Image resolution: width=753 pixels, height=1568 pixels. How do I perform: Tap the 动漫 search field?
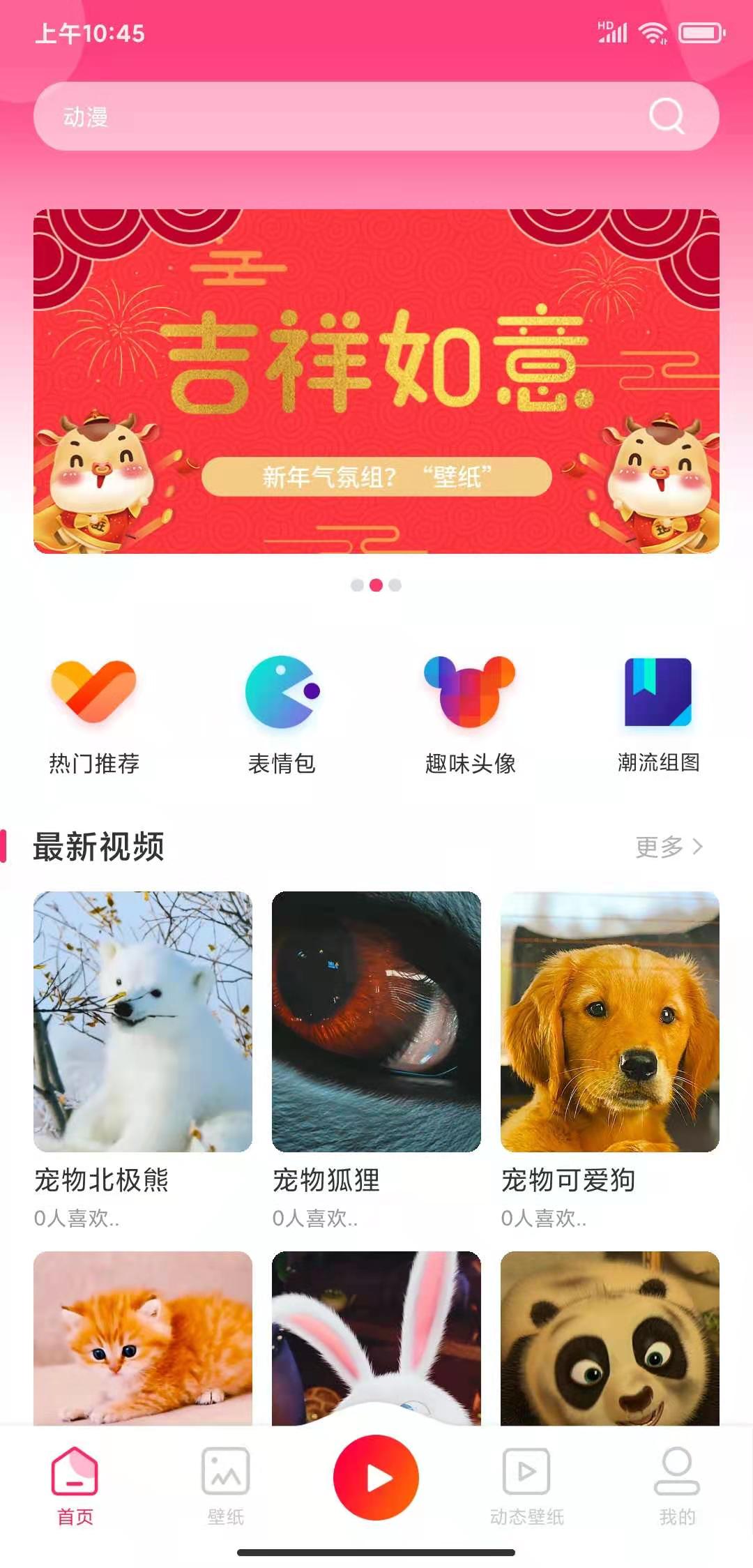335,116
